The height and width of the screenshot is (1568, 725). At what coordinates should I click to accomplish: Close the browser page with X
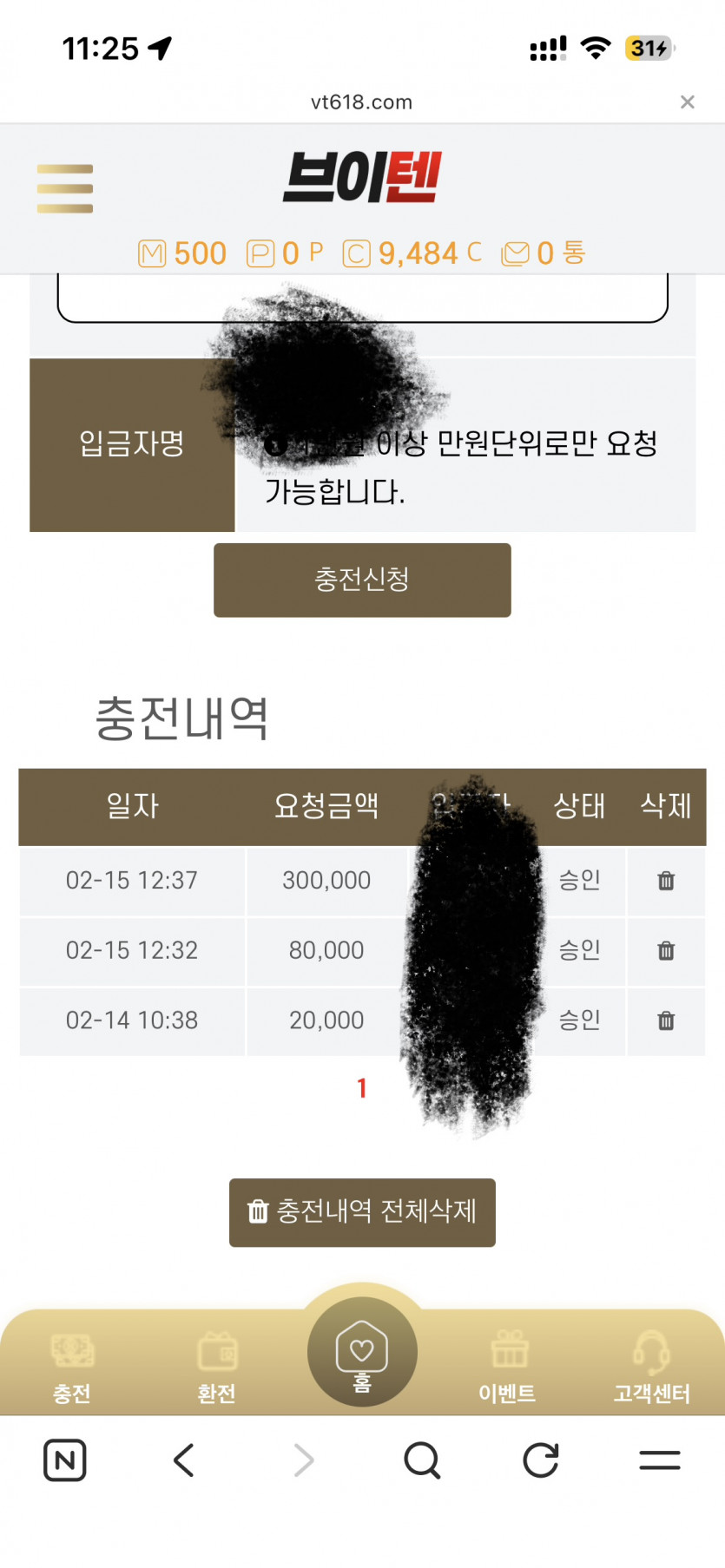[688, 102]
